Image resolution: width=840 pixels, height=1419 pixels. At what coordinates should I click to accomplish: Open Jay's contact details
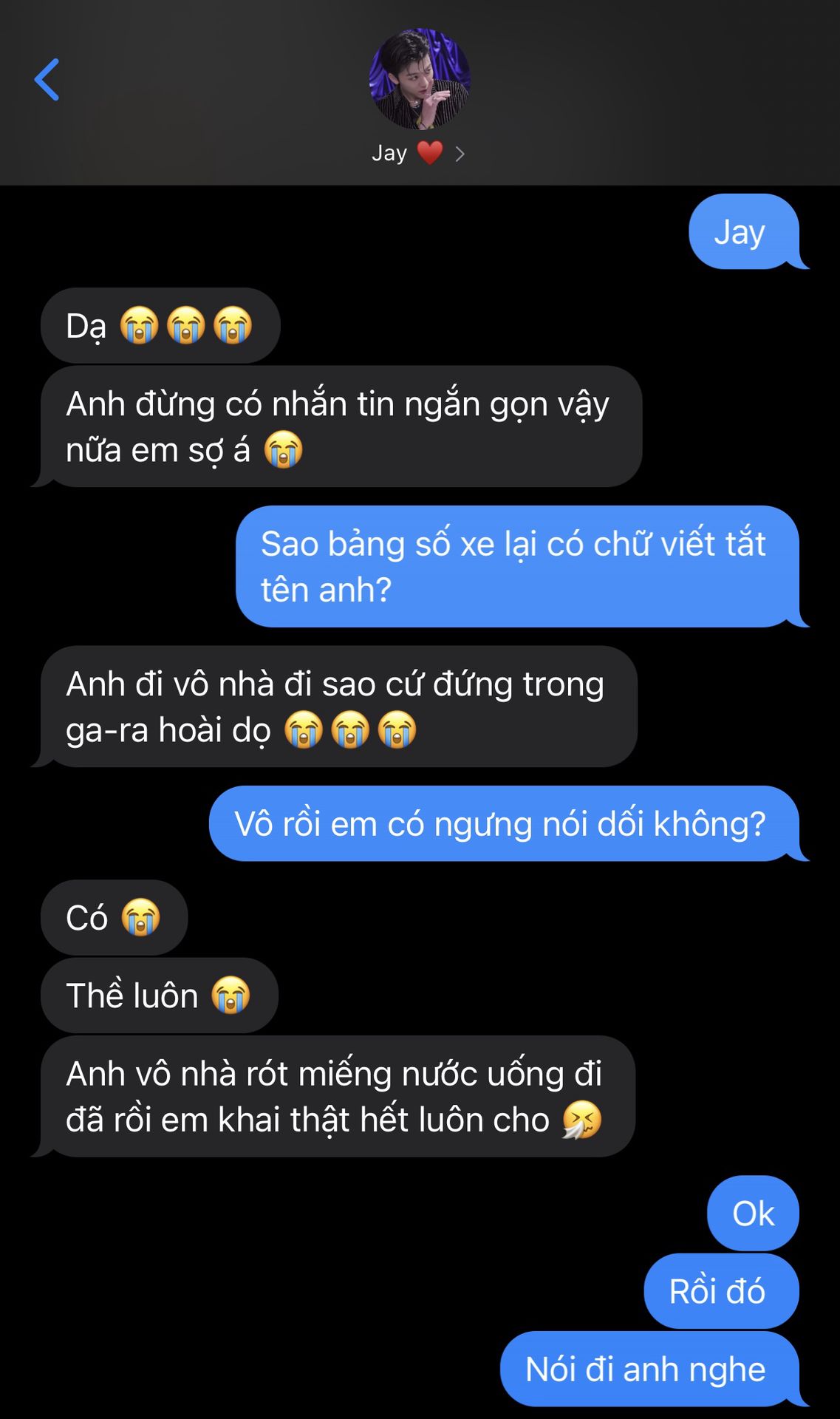pyautogui.click(x=418, y=153)
